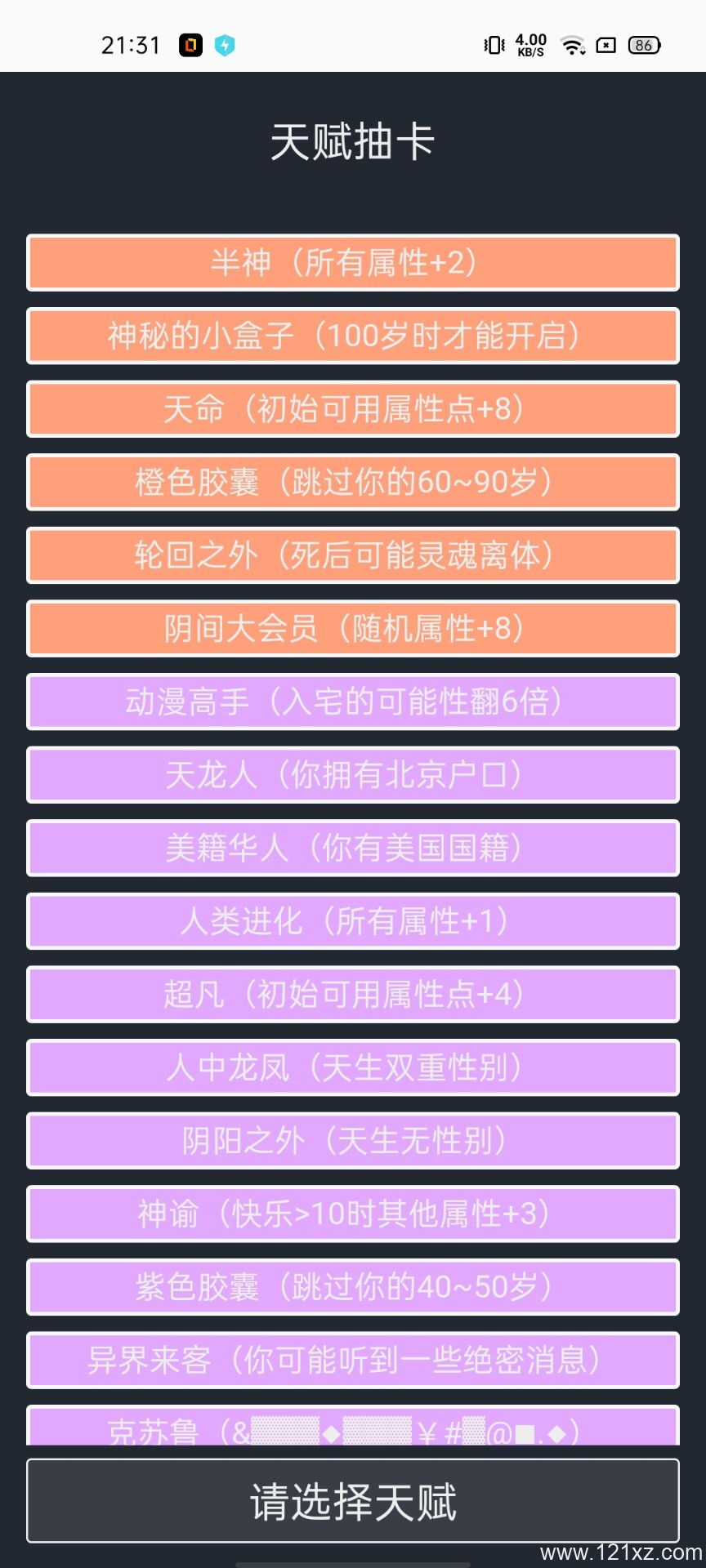This screenshot has width=706, height=1568.
Task: Choose 人中龙凤 talent
Action: (x=353, y=1067)
